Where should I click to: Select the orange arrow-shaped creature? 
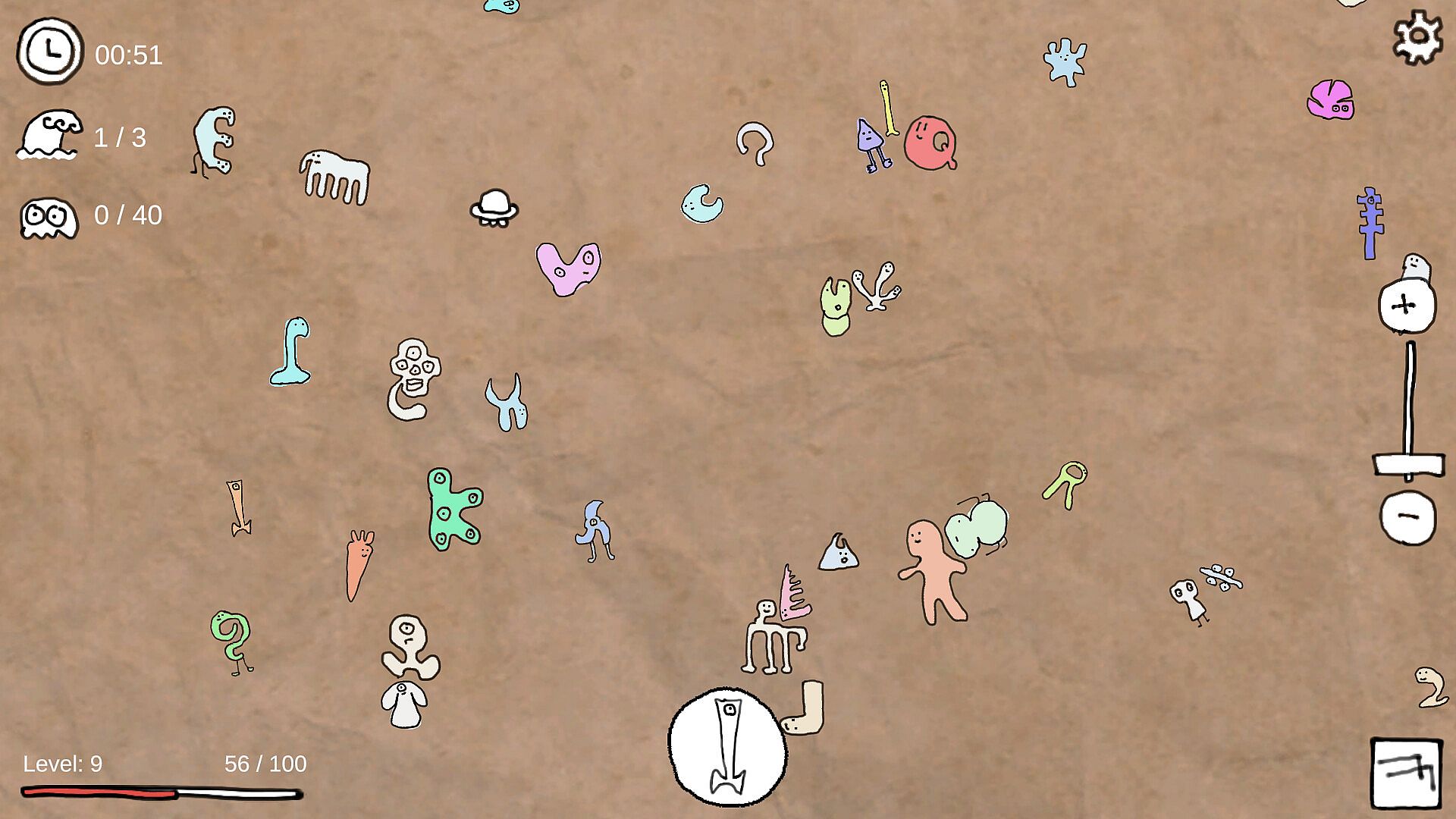(238, 508)
